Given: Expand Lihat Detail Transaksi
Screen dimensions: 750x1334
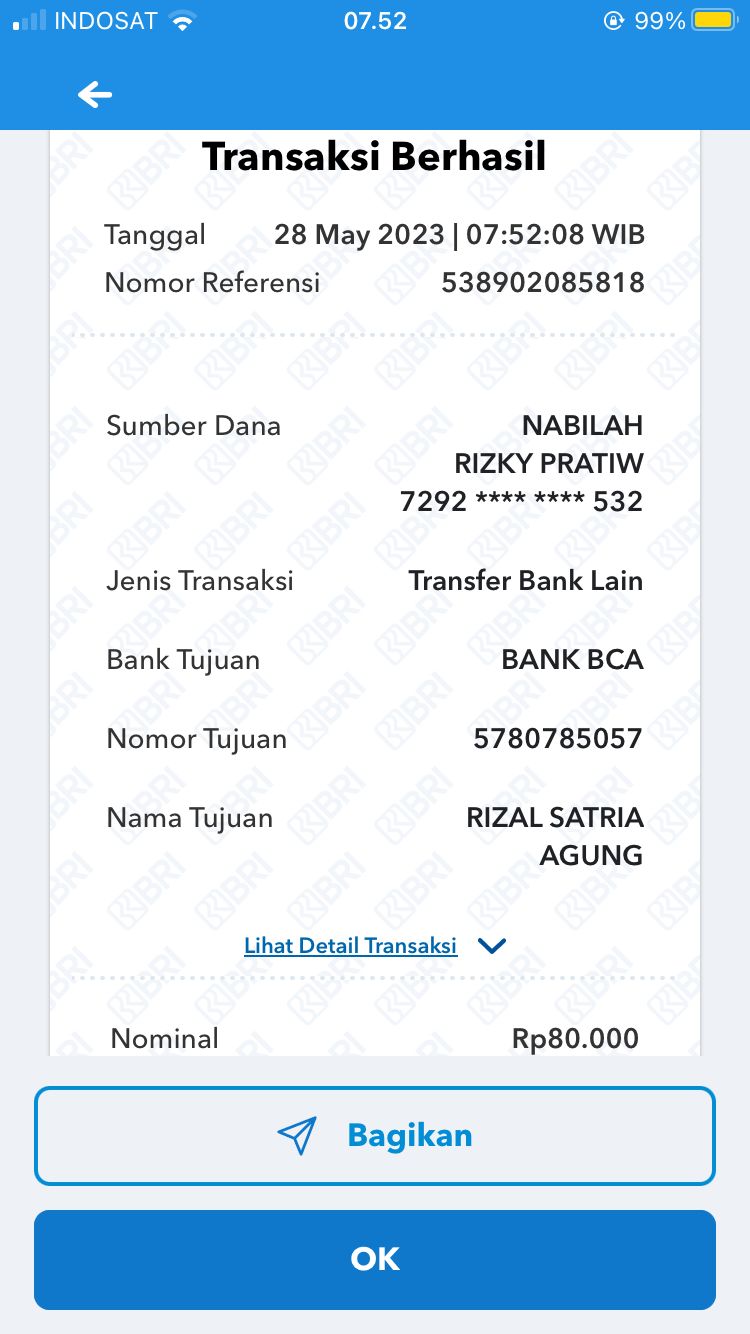Looking at the screenshot, I should point(374,945).
